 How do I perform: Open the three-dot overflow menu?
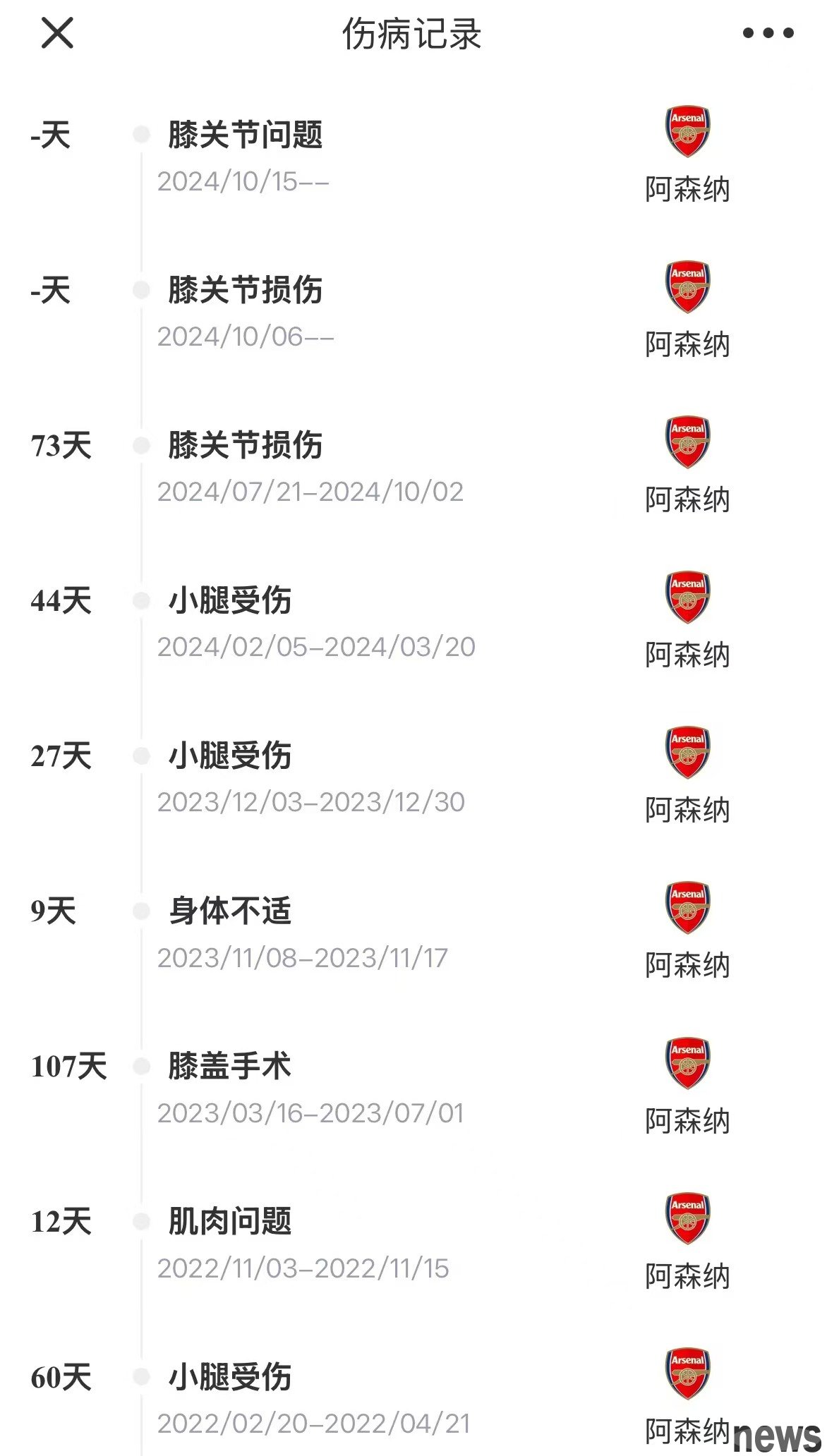[x=768, y=33]
